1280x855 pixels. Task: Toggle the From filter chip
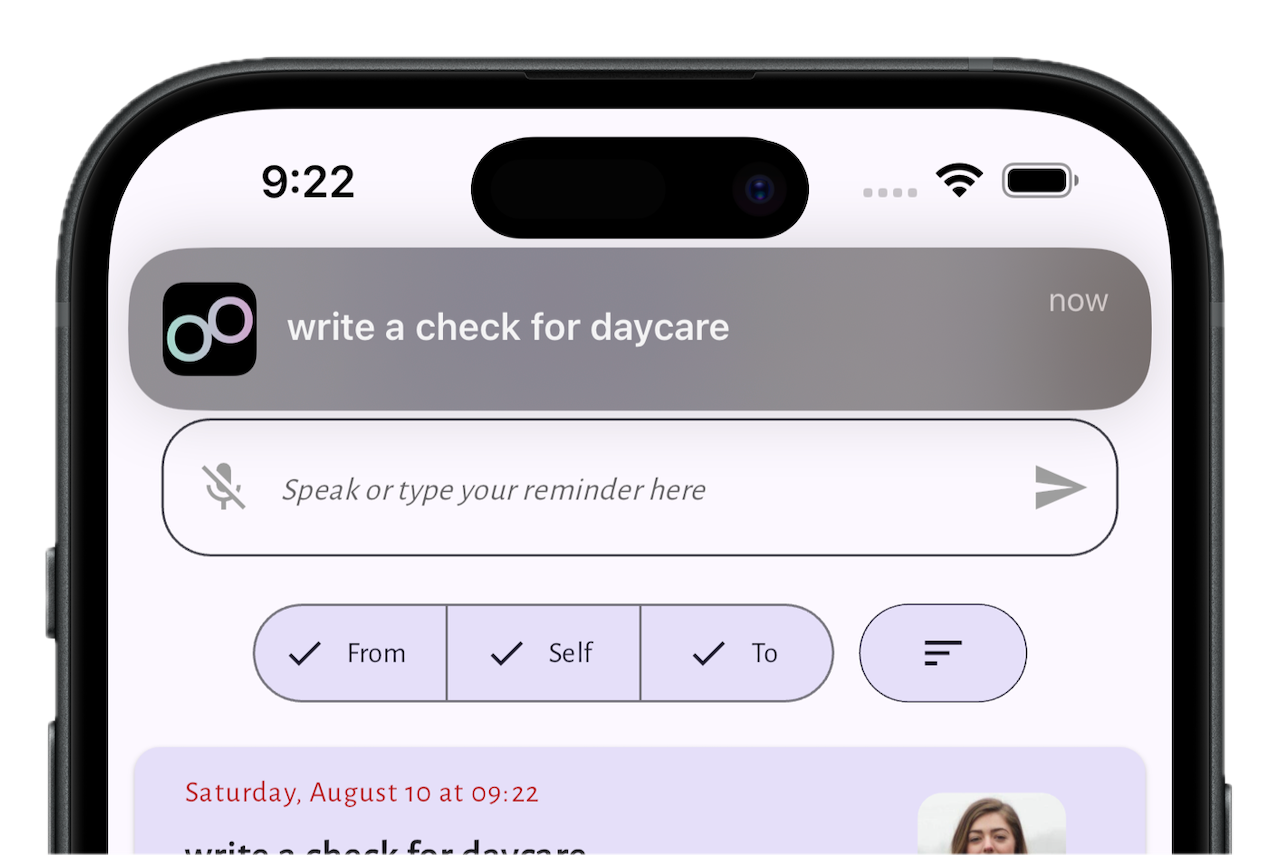coord(350,653)
